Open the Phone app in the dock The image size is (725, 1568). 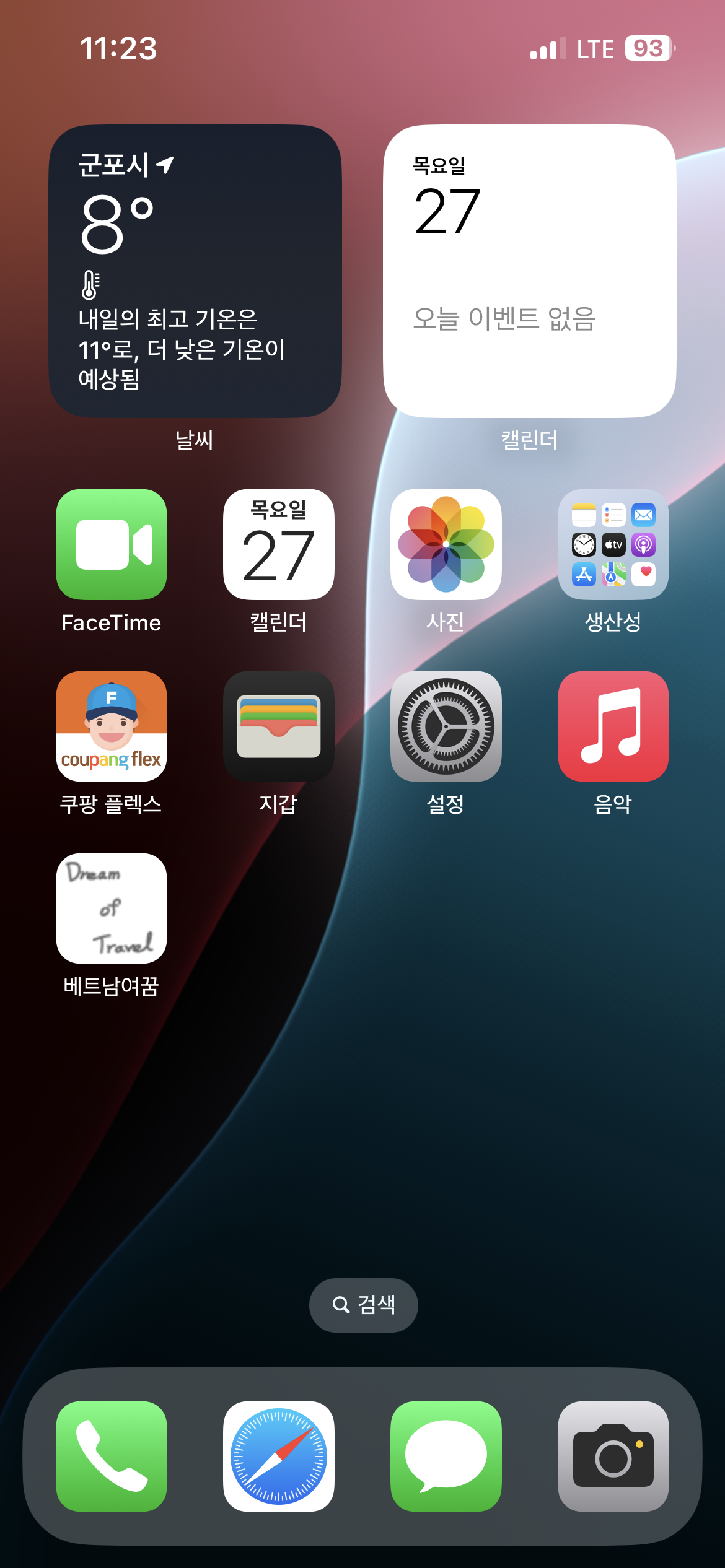[112, 1456]
